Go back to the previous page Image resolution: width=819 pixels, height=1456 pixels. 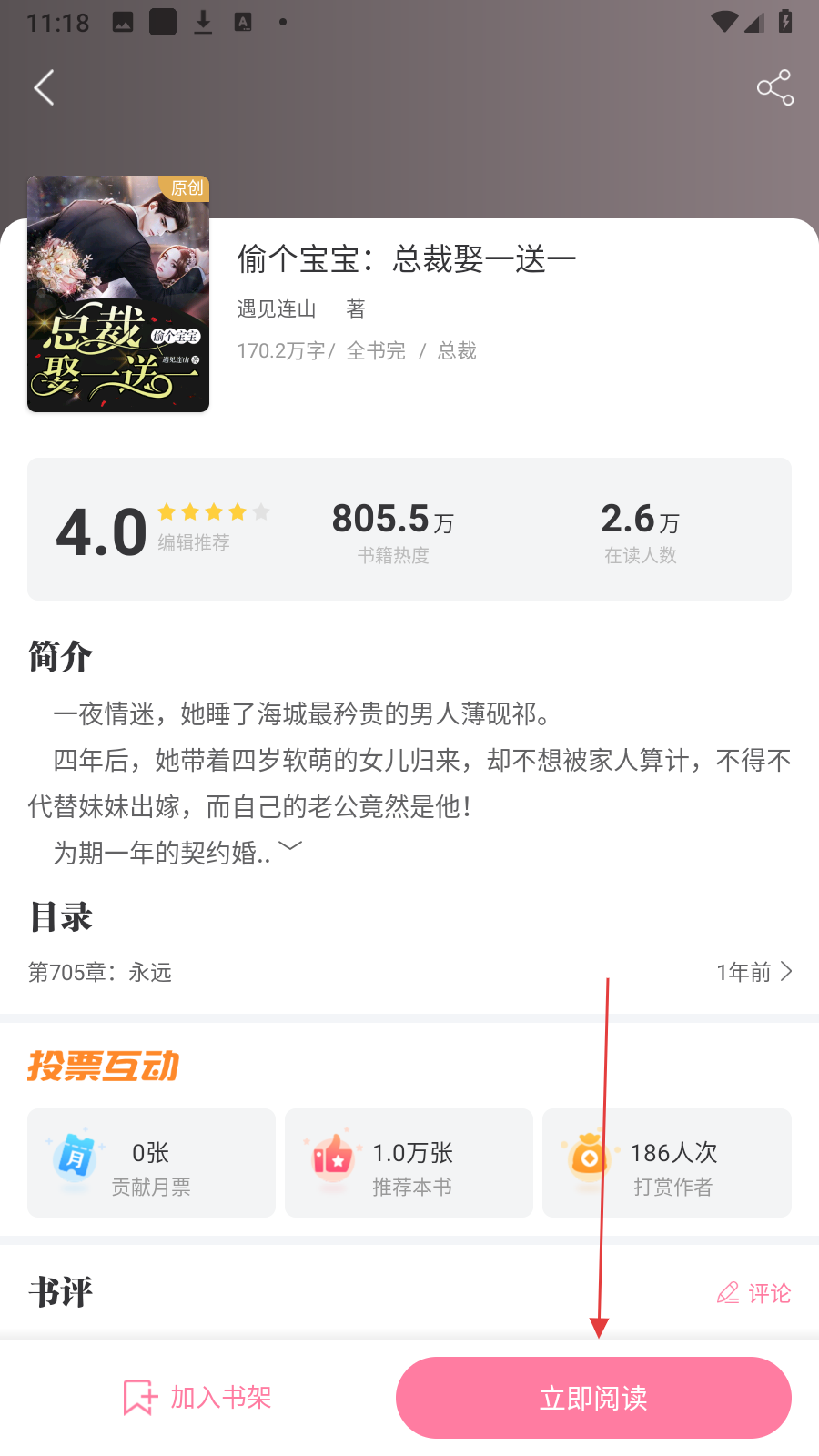point(44,87)
